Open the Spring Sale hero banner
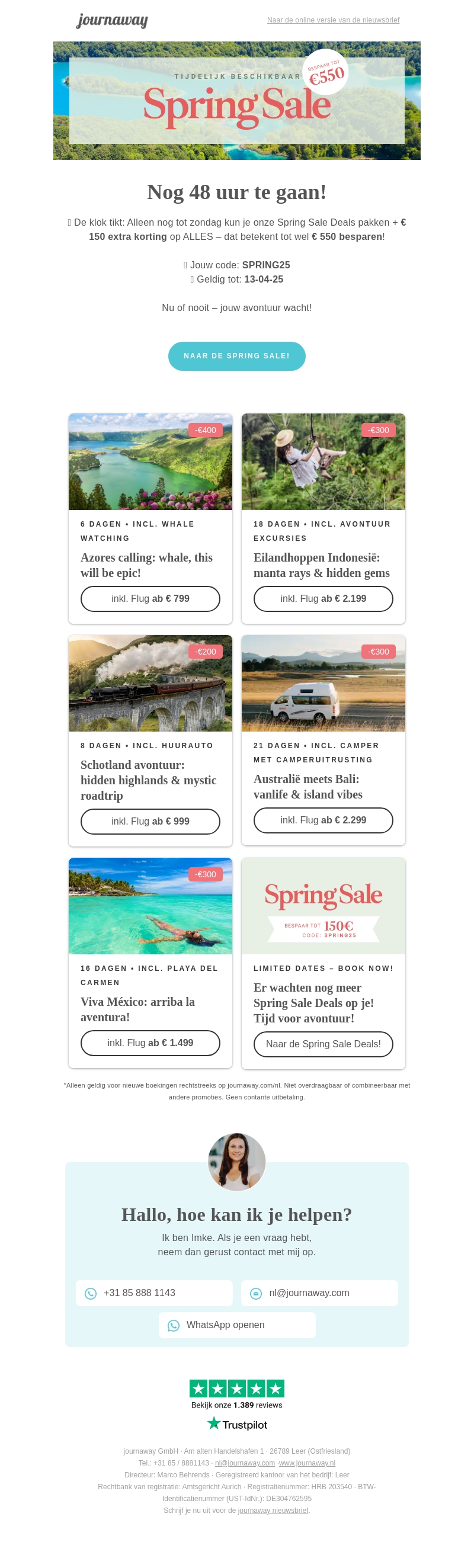Viewport: 474px width, 1568px height. pyautogui.click(x=236, y=101)
